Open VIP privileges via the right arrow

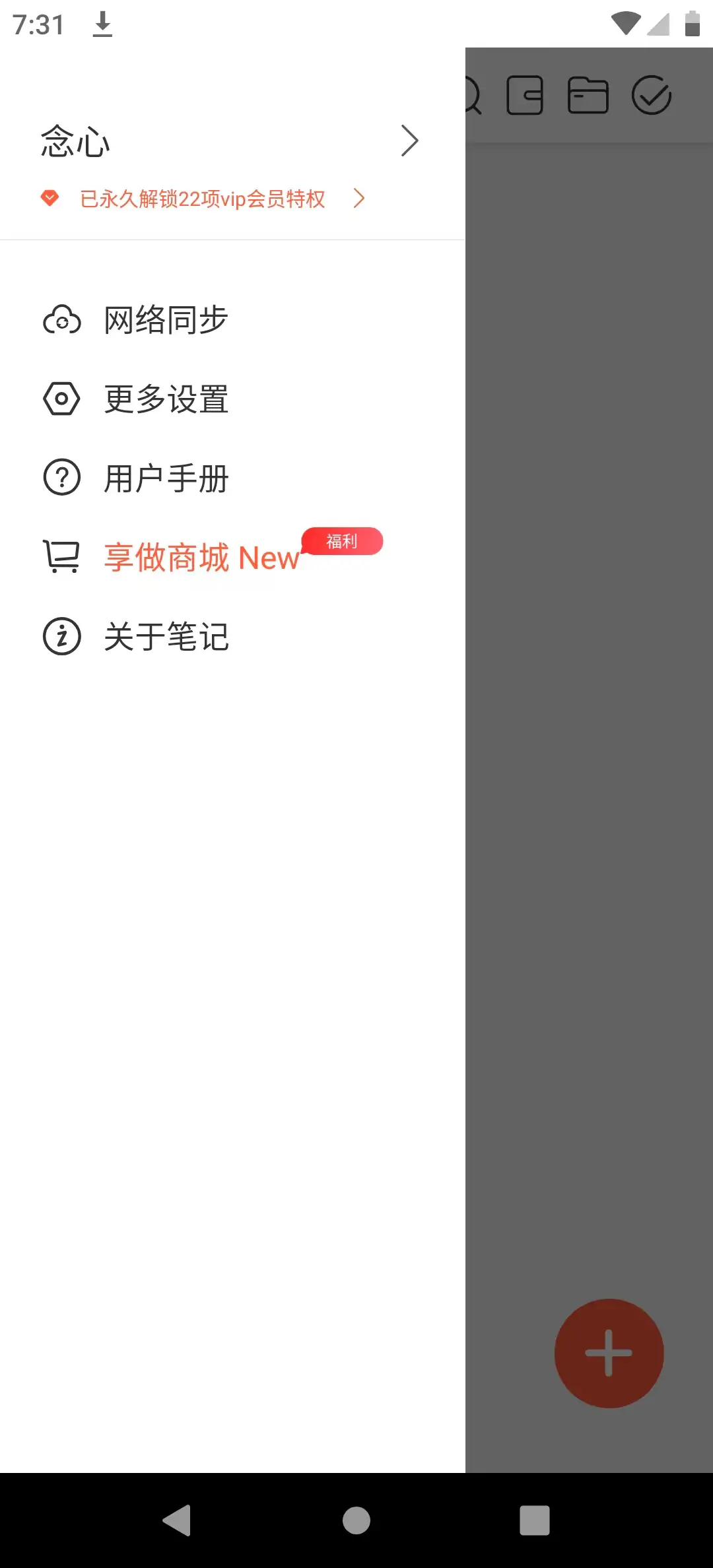click(359, 198)
